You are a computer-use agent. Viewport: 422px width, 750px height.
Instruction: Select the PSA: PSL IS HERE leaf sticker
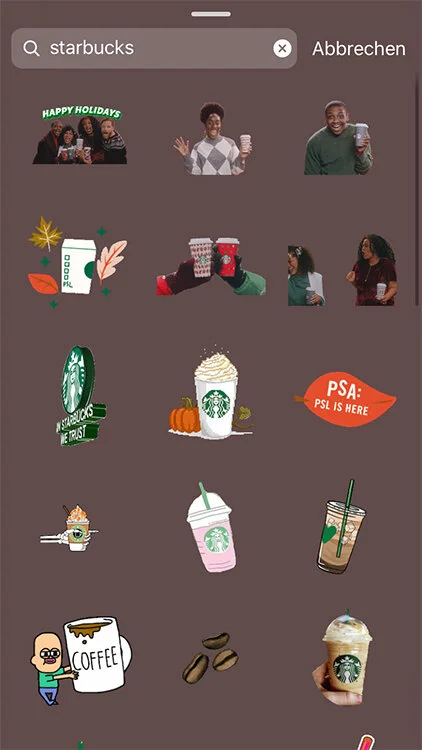[345, 399]
